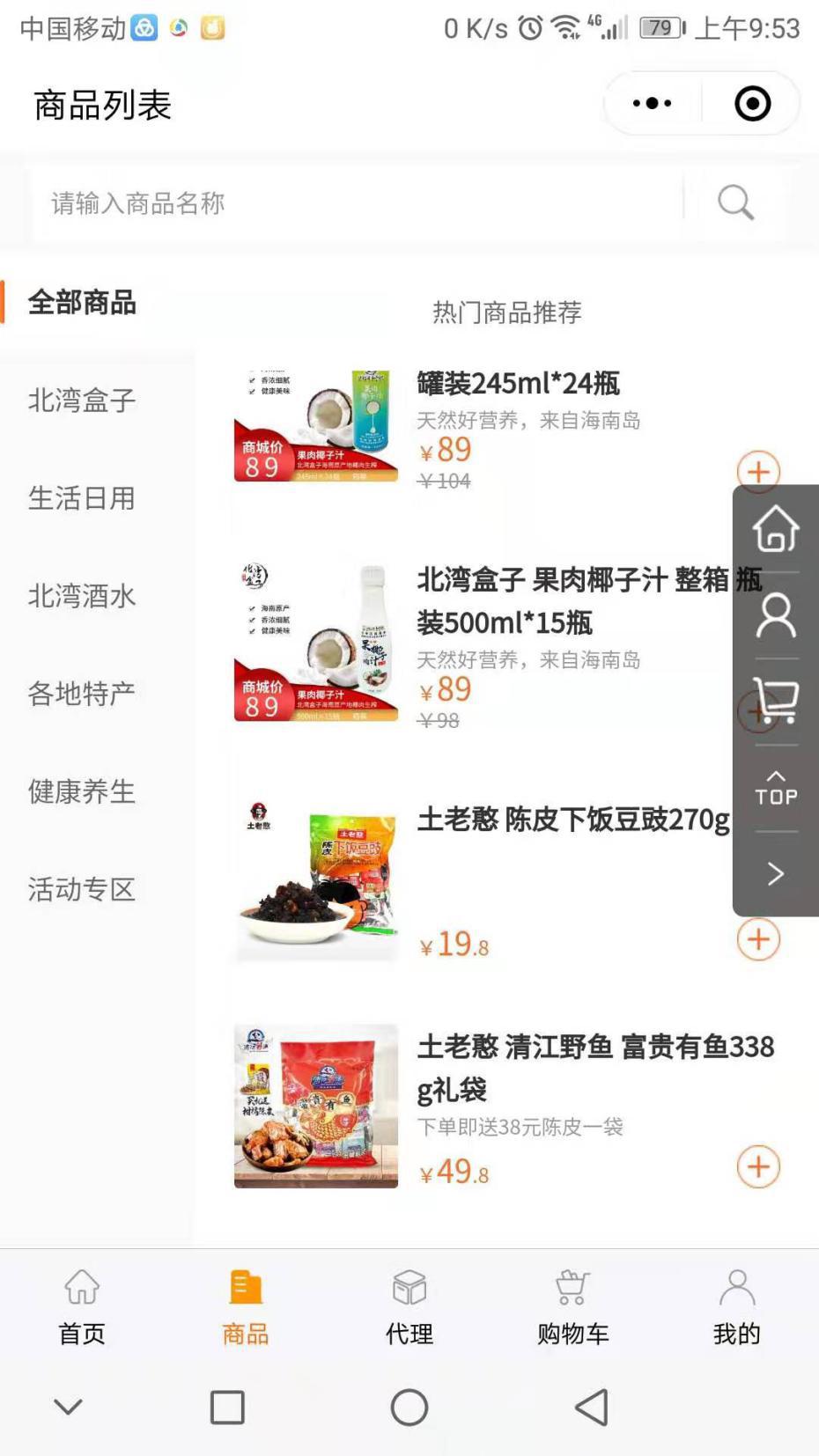The image size is (819, 1456).
Task: Add 土老憨 陈皮下饭豆豉270g to cart
Action: coord(758,939)
